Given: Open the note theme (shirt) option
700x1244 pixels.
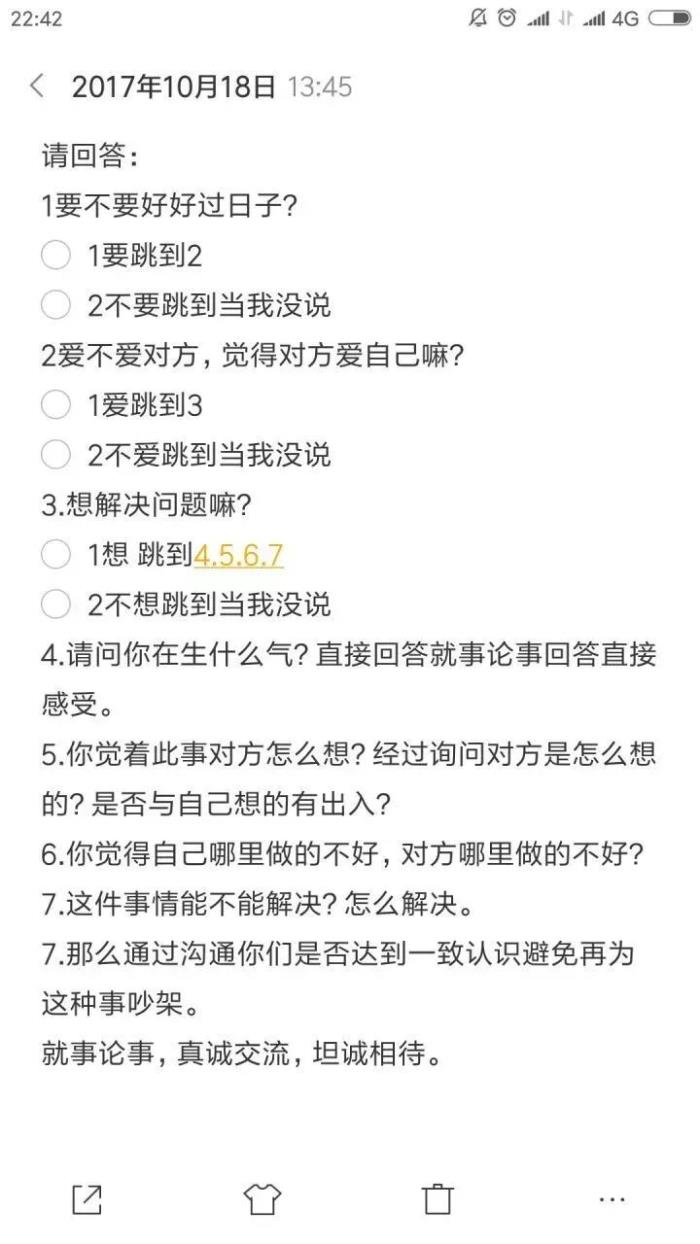Looking at the screenshot, I should click(x=262, y=1199).
